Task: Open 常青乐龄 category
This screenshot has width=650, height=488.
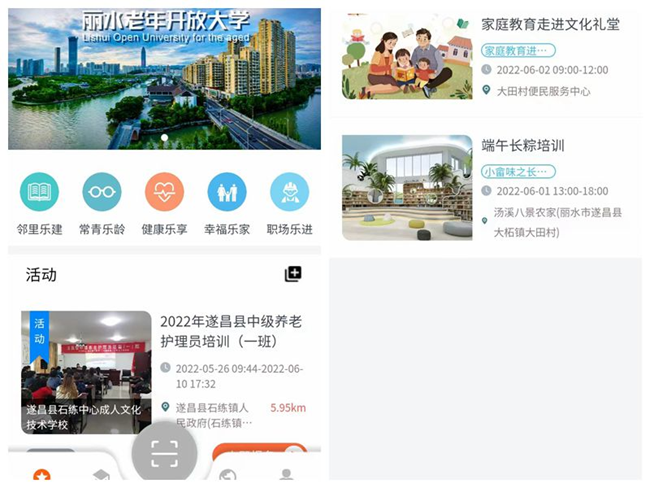Action: (101, 192)
